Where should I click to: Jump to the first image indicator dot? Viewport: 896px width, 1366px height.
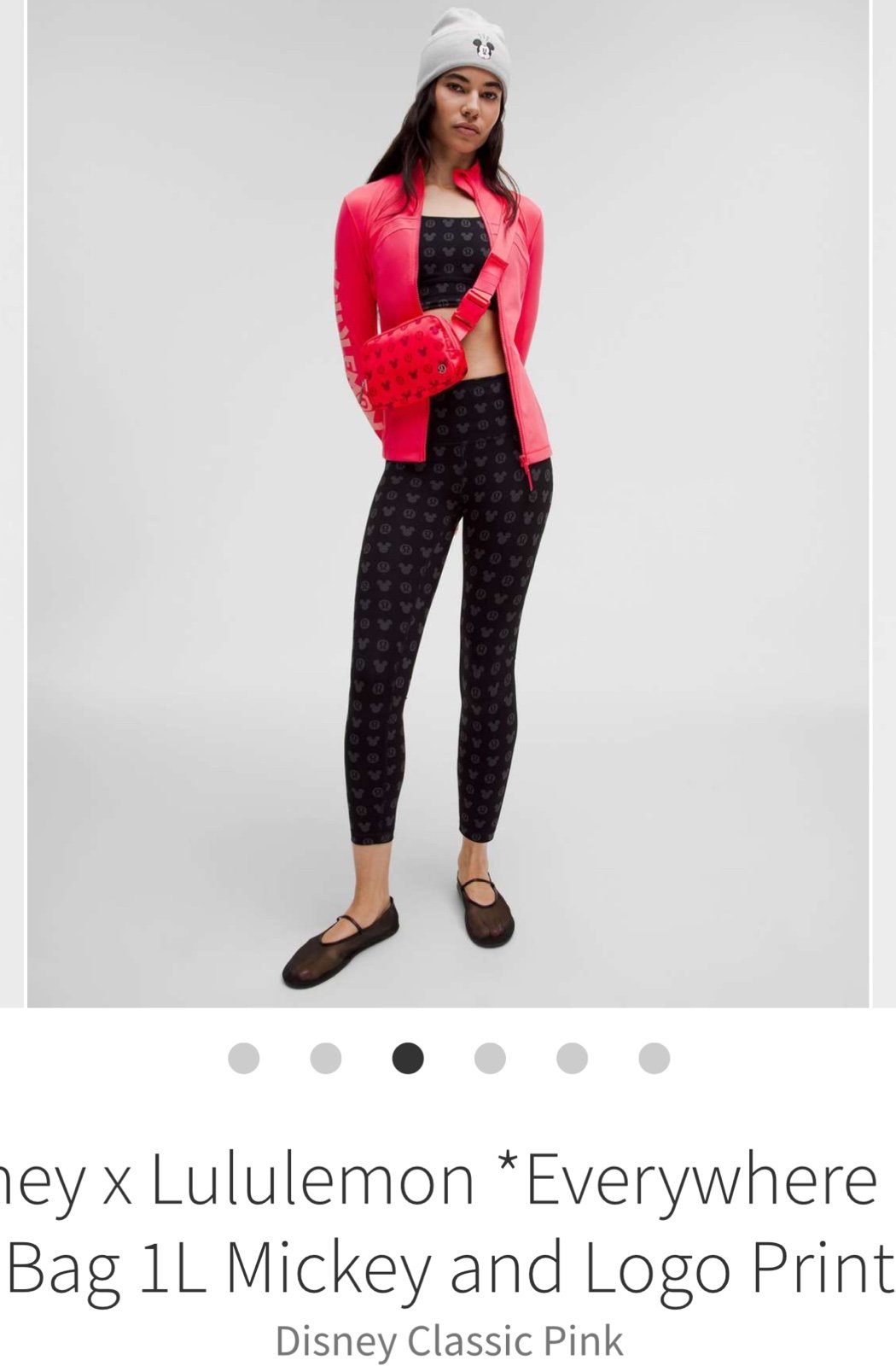[x=244, y=1059]
